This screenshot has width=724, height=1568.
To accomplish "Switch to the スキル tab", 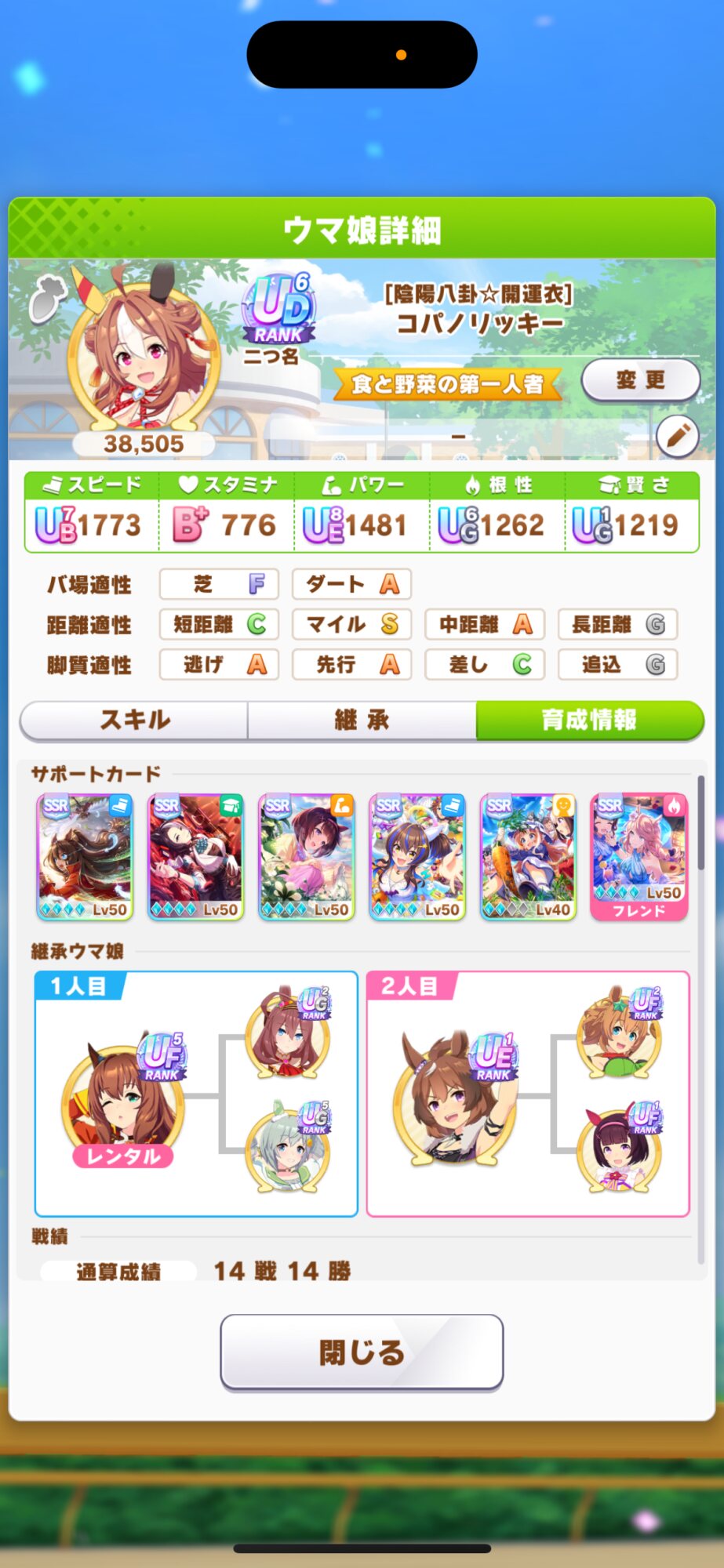I will pyautogui.click(x=134, y=720).
